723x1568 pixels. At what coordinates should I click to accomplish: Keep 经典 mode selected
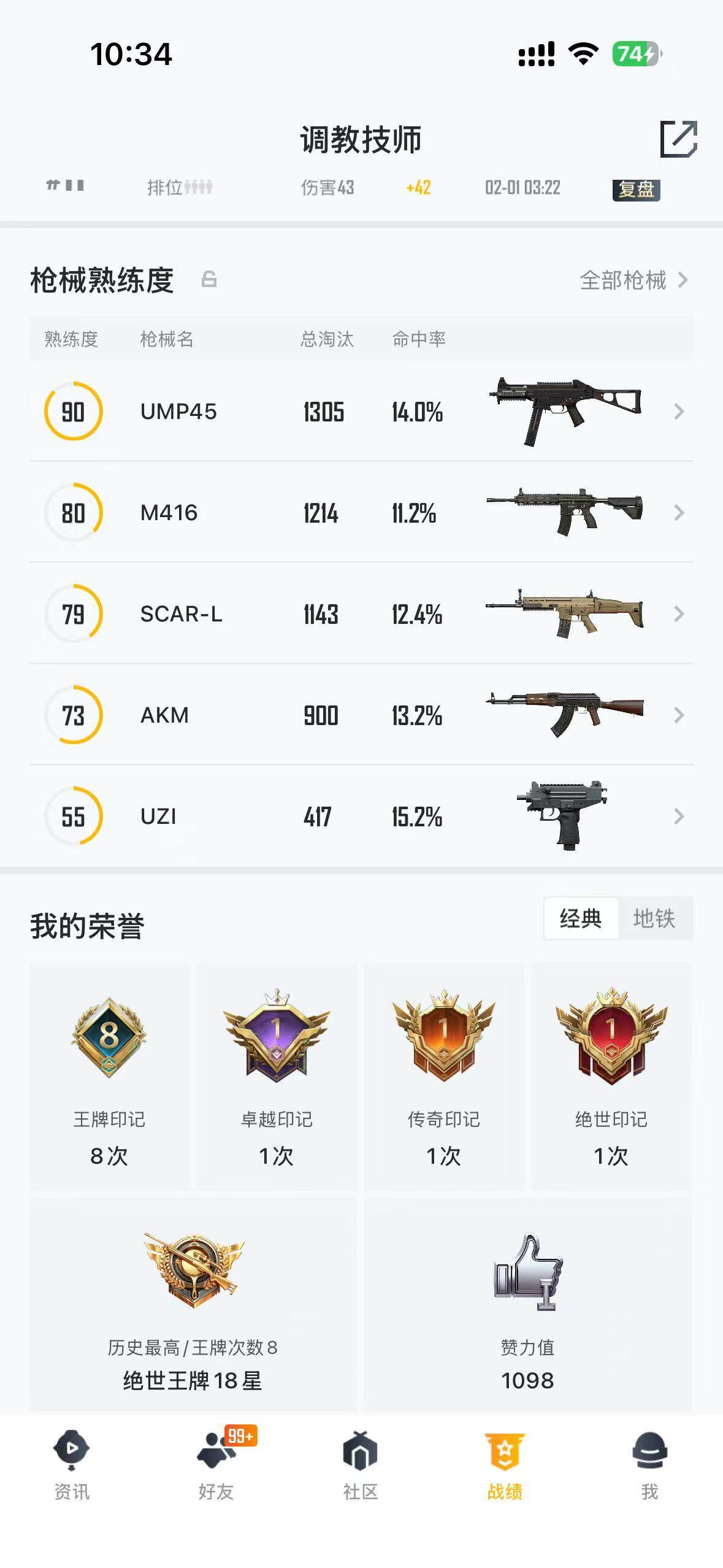click(x=581, y=918)
